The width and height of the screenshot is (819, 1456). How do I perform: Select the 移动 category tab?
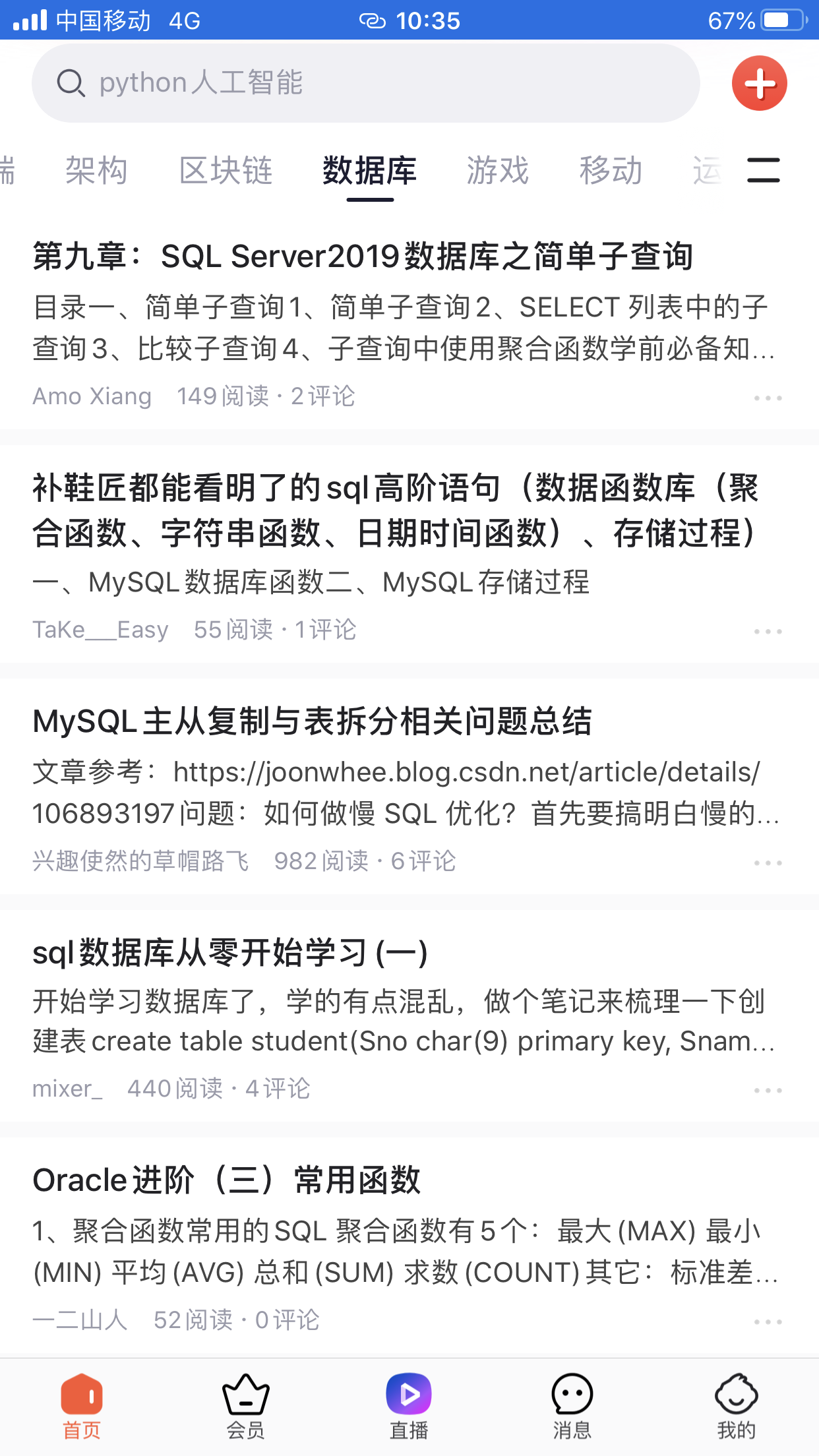coord(611,171)
